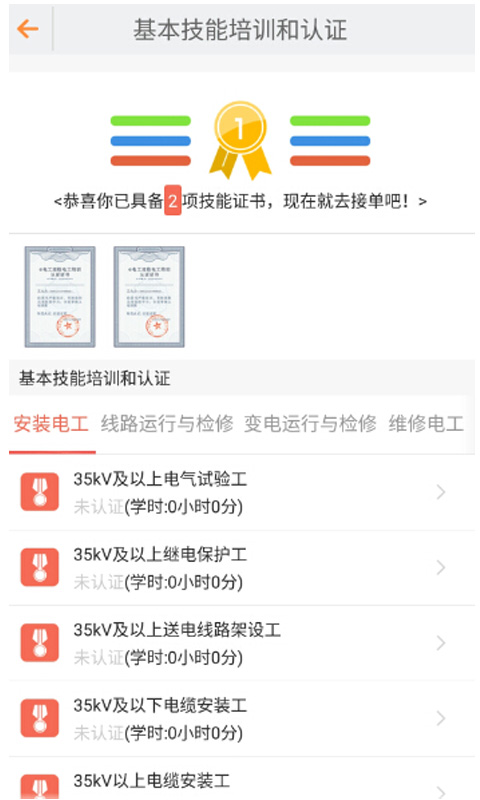Tap the banner to go accept orders

click(x=240, y=201)
